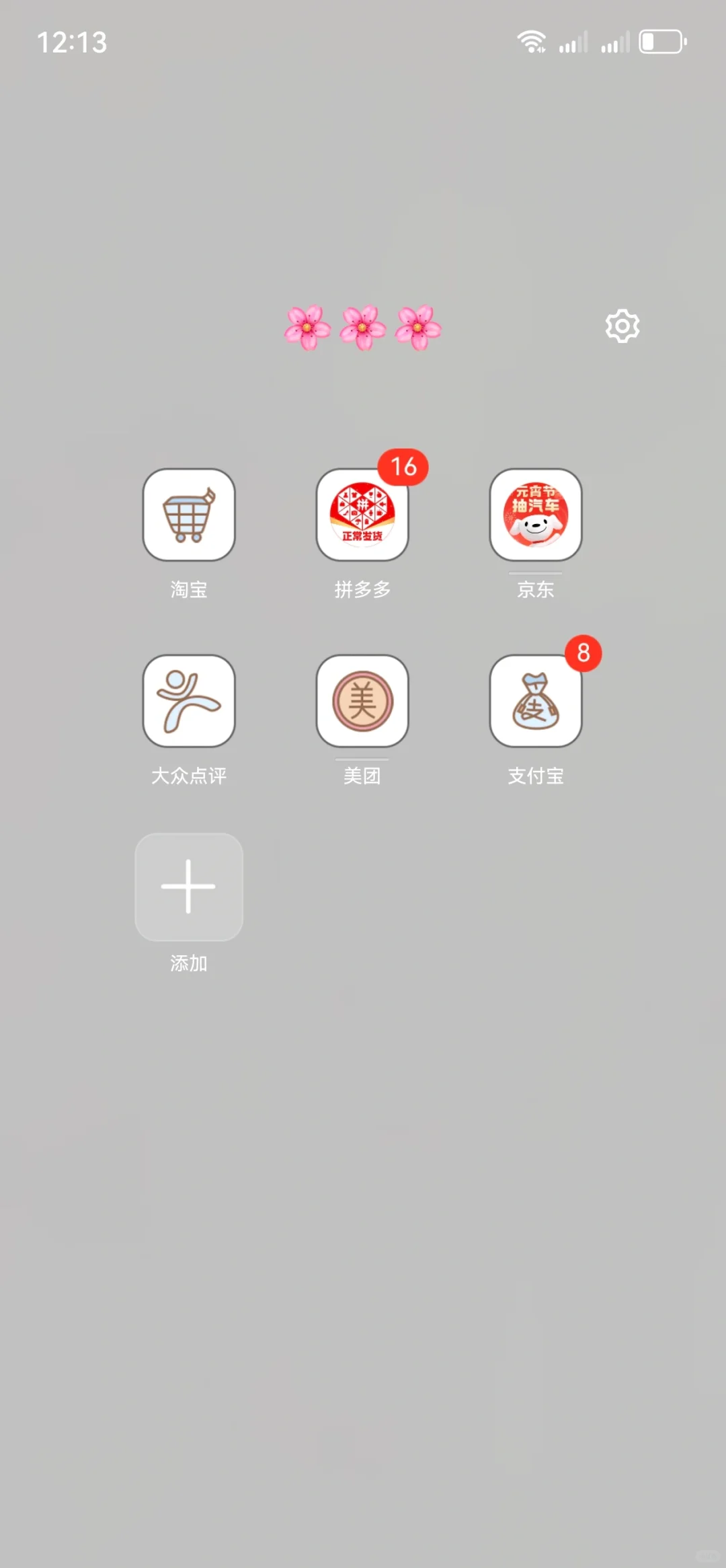Tap the left cellular signal bars icon
Screen dimensions: 726x1568
pyautogui.click(x=573, y=42)
